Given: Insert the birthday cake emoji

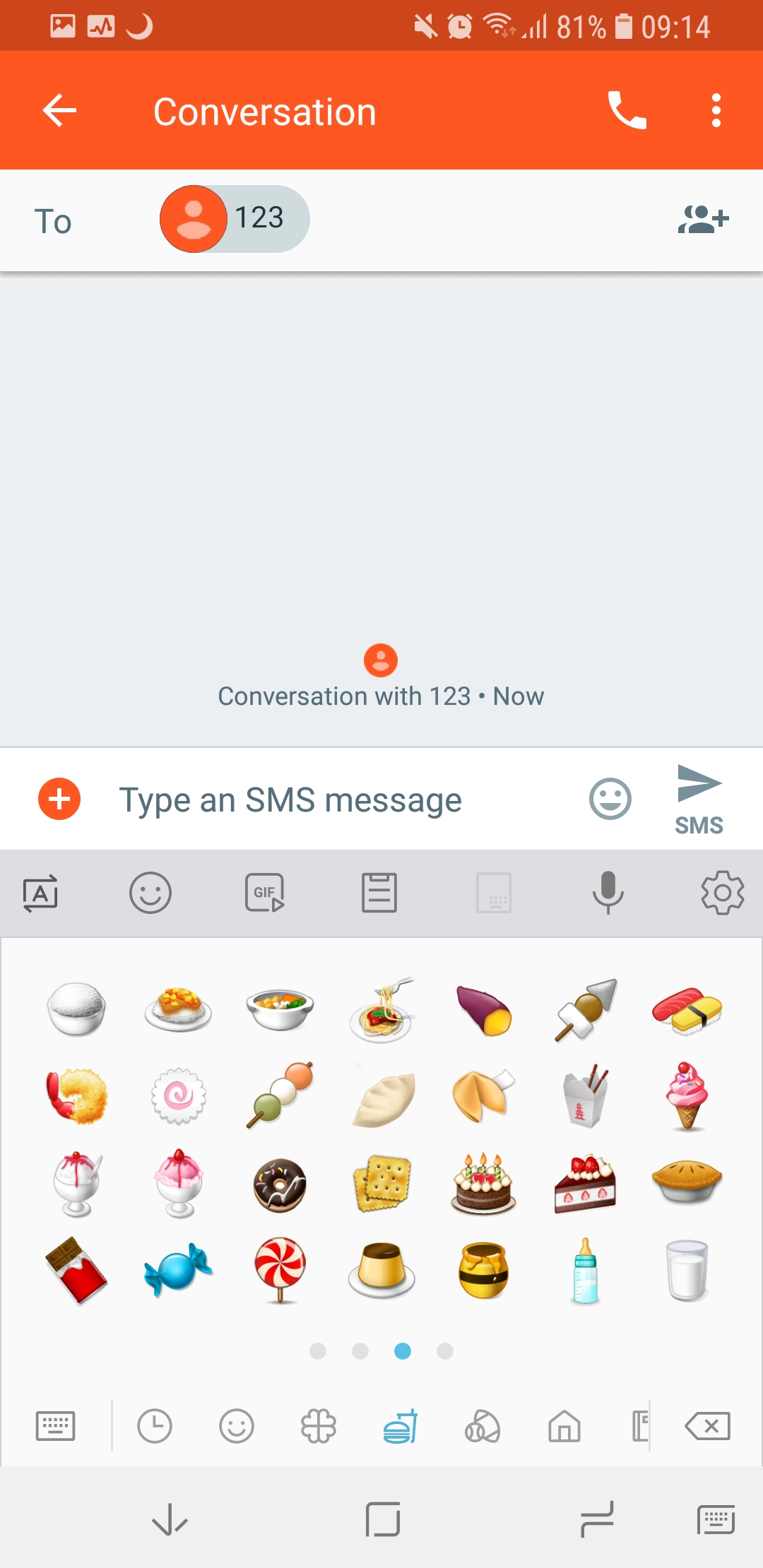Looking at the screenshot, I should (483, 1183).
